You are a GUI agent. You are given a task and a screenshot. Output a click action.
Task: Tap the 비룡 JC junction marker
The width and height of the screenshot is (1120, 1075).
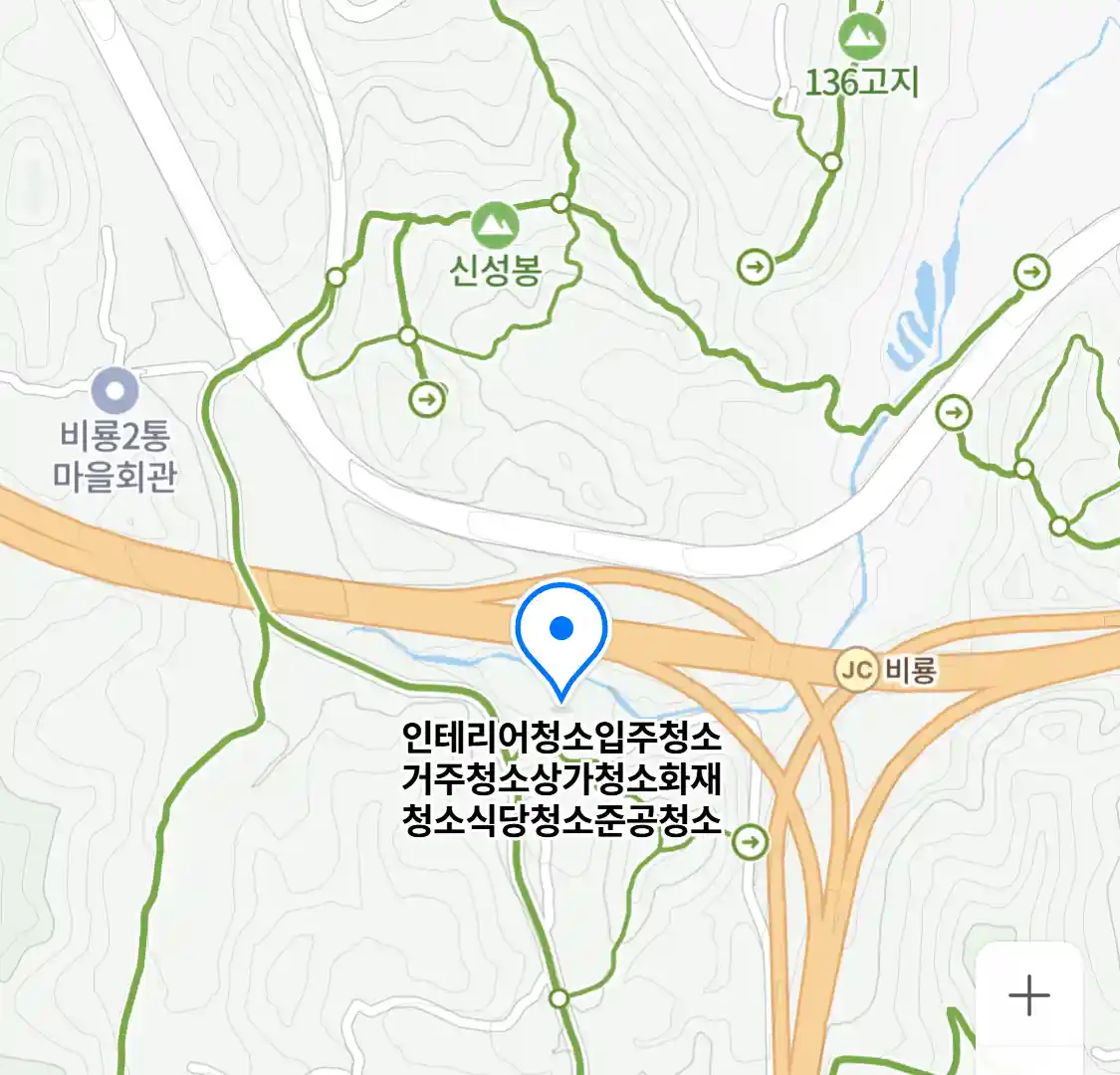(x=857, y=670)
